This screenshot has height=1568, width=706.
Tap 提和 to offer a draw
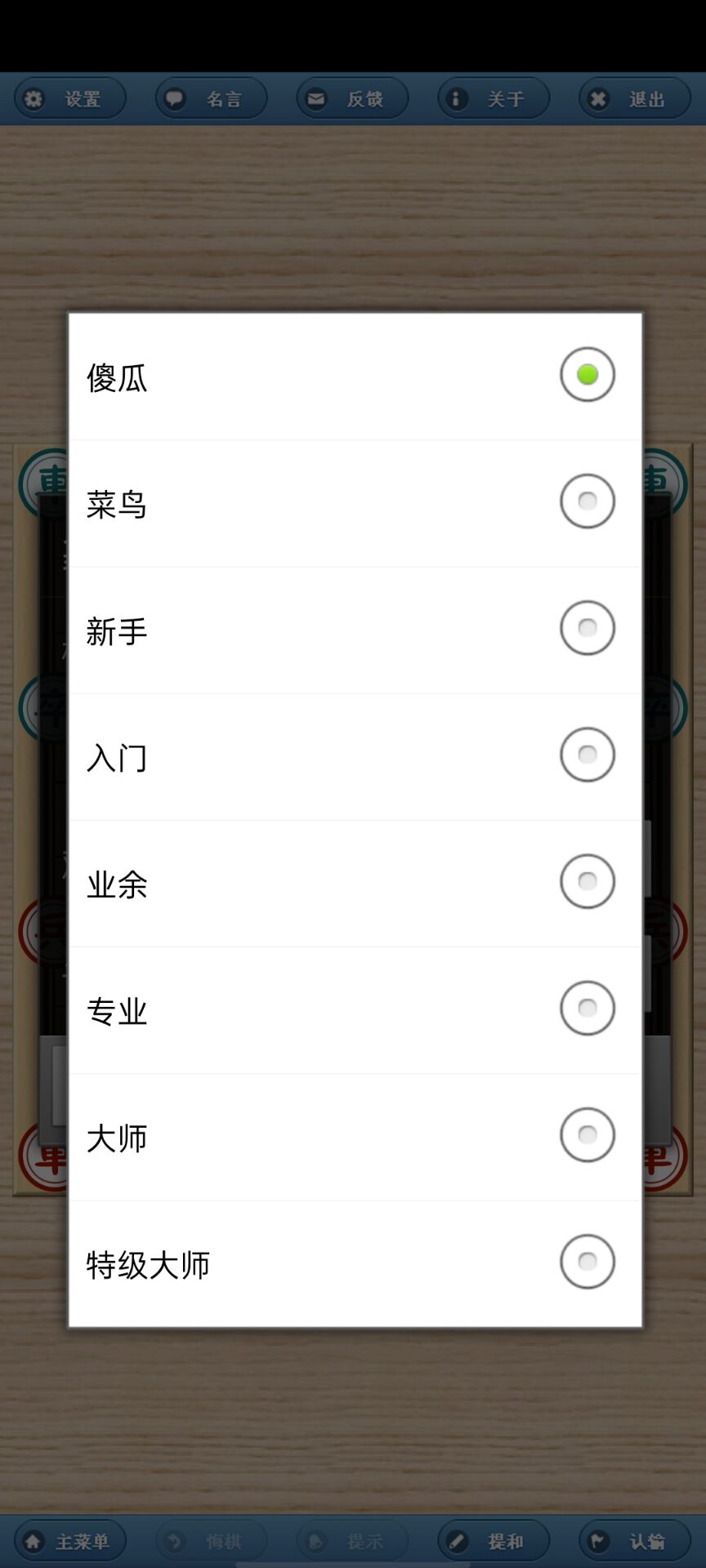[494, 1541]
